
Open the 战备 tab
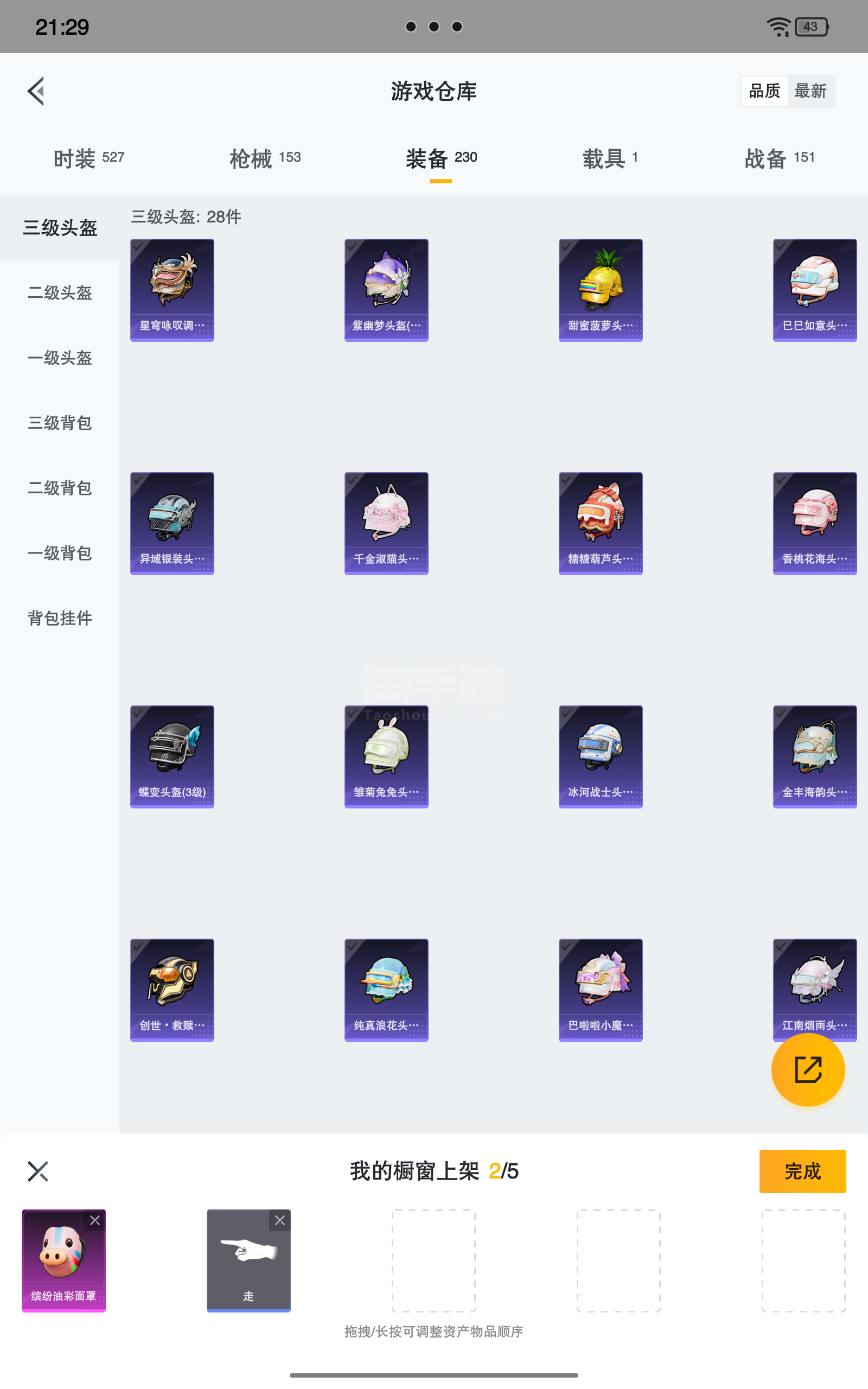tap(780, 158)
